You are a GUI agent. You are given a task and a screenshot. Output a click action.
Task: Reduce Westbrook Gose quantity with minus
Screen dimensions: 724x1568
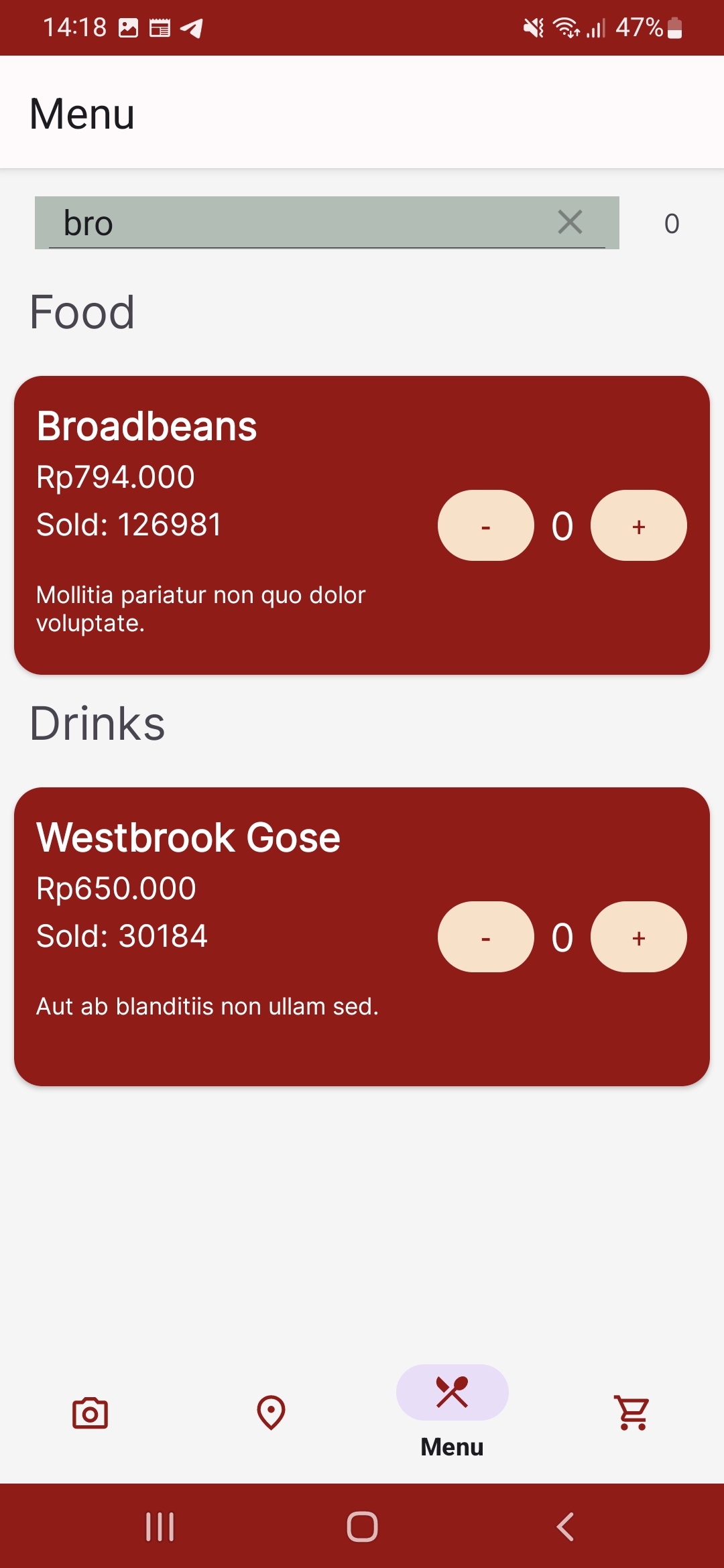(x=485, y=937)
